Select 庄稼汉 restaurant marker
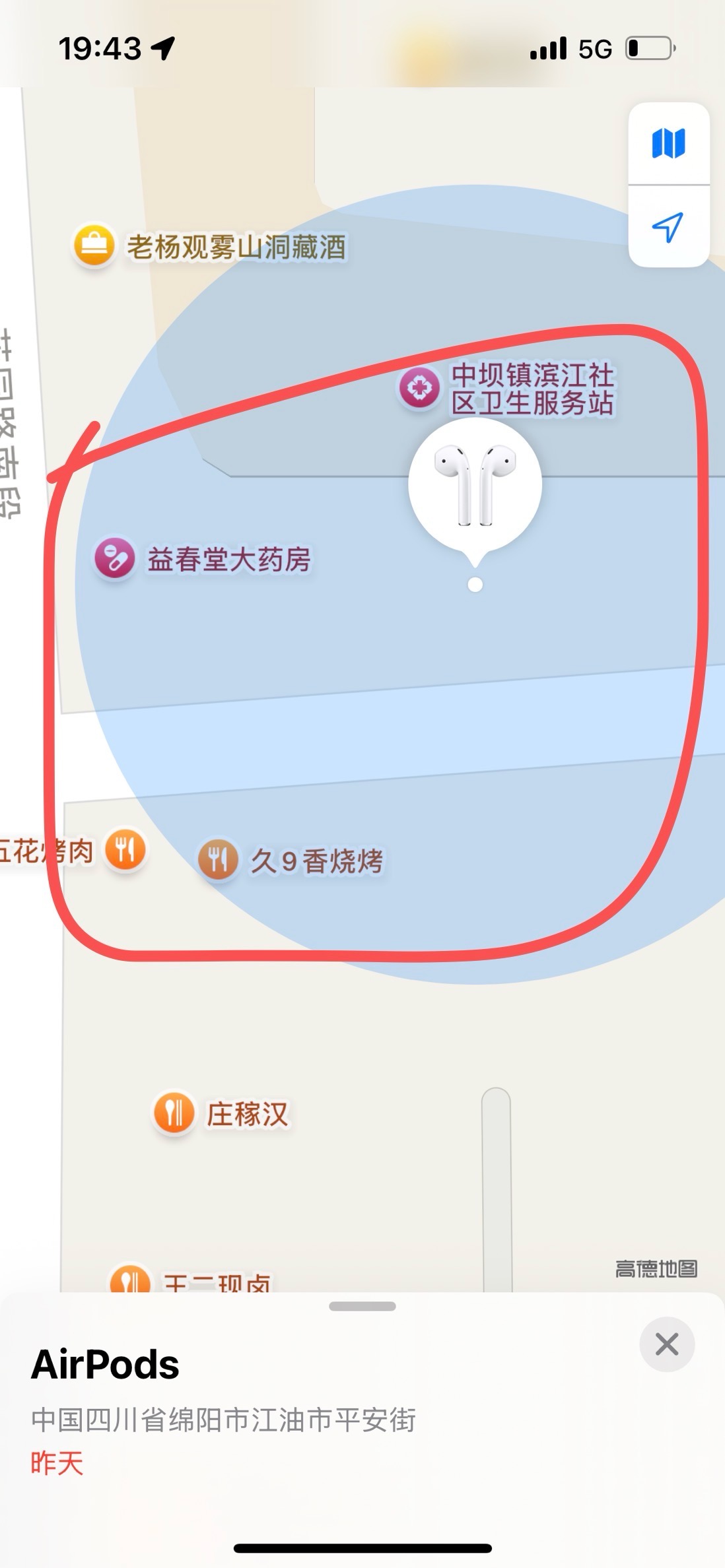 tap(174, 1113)
